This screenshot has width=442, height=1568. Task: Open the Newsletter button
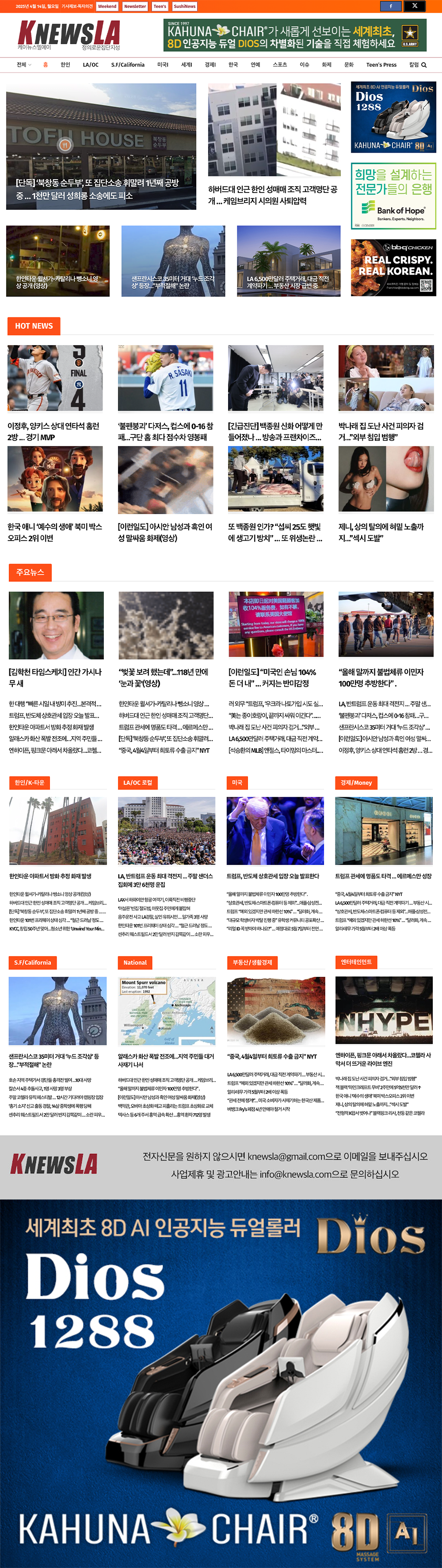pos(134,6)
